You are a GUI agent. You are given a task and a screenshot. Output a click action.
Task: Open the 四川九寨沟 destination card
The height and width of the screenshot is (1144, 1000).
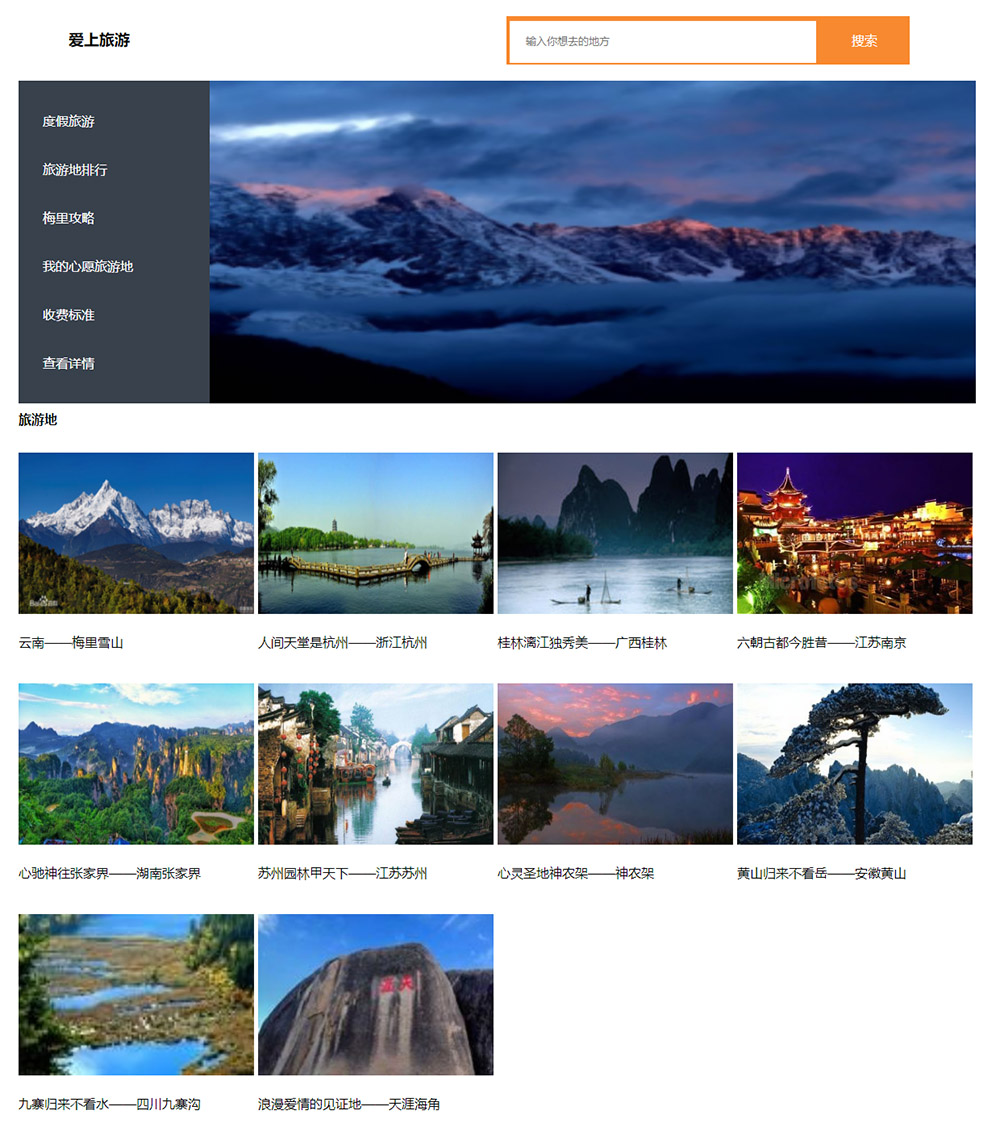tap(136, 994)
